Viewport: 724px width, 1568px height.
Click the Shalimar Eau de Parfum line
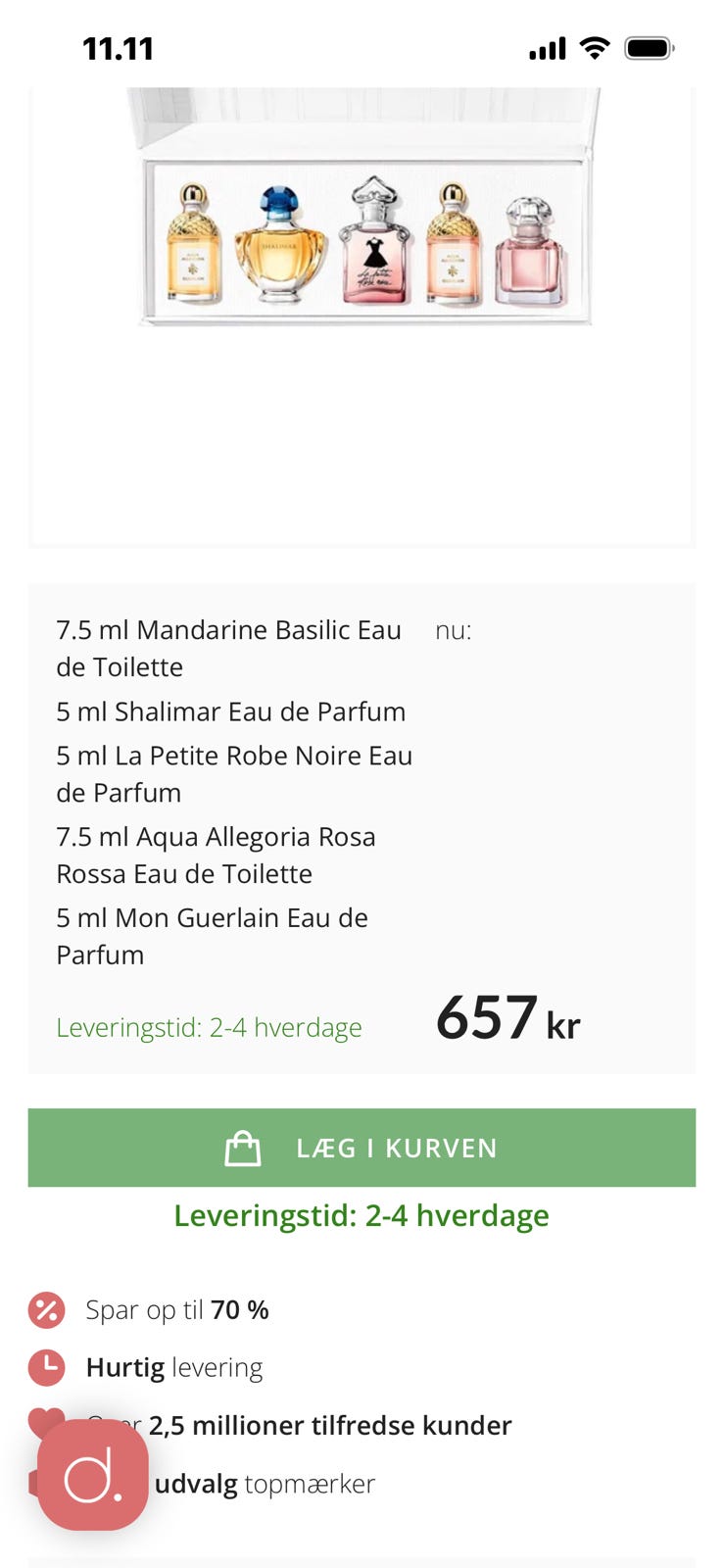(x=230, y=712)
